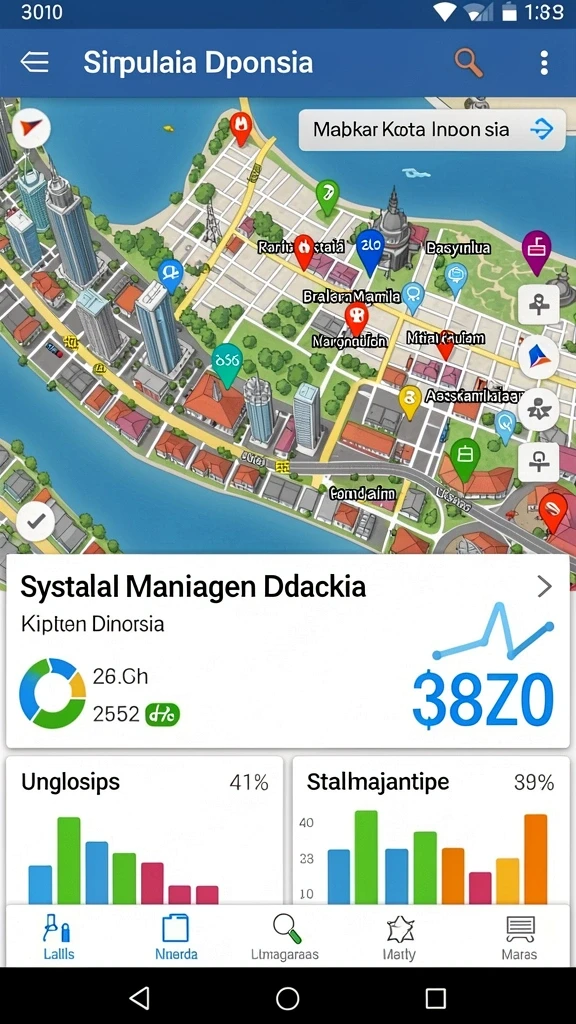This screenshot has width=576, height=1024.
Task: Open the navigation menu button
Action: 35,63
